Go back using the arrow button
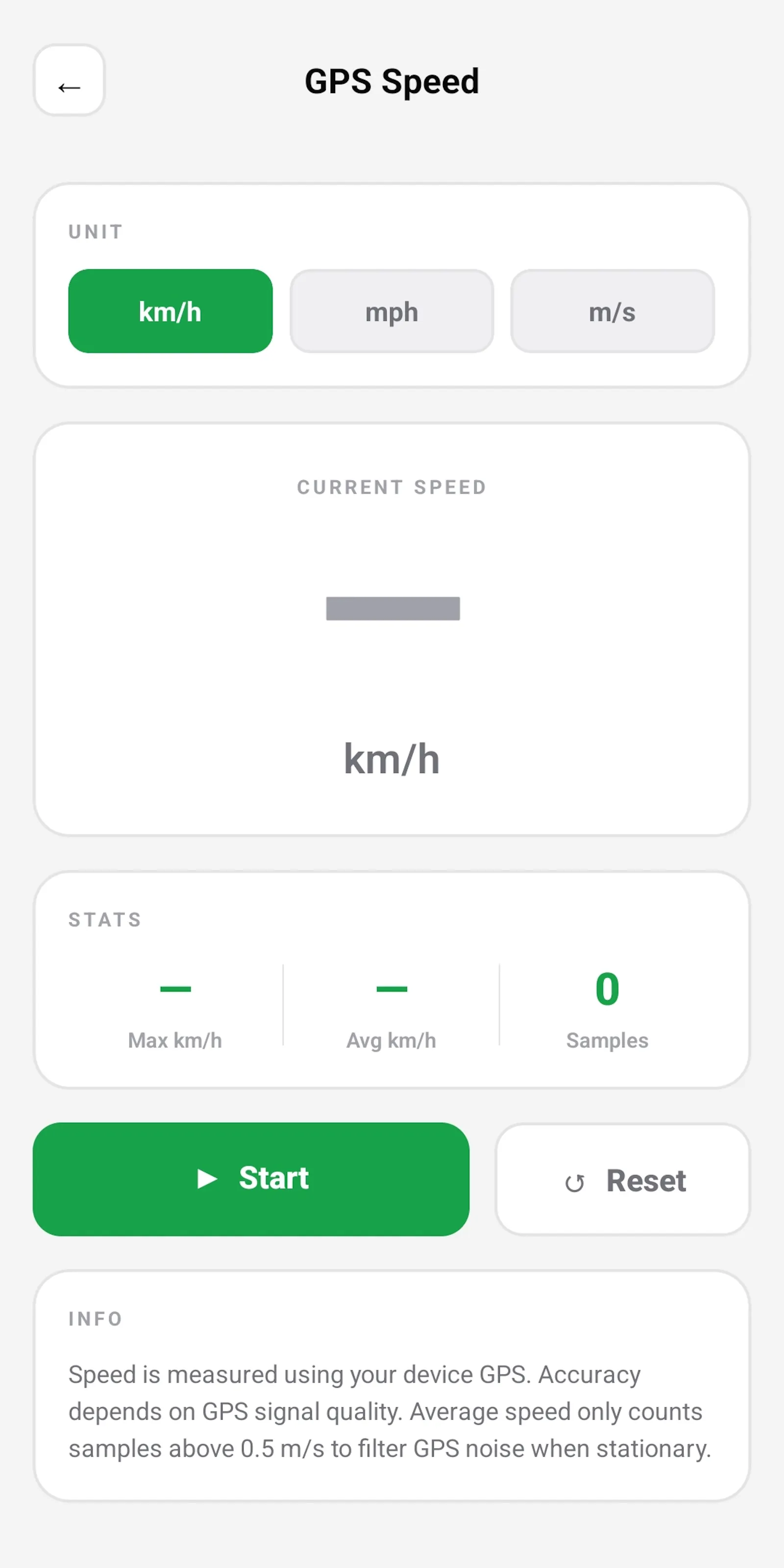The height and width of the screenshot is (1568, 784). coord(69,80)
